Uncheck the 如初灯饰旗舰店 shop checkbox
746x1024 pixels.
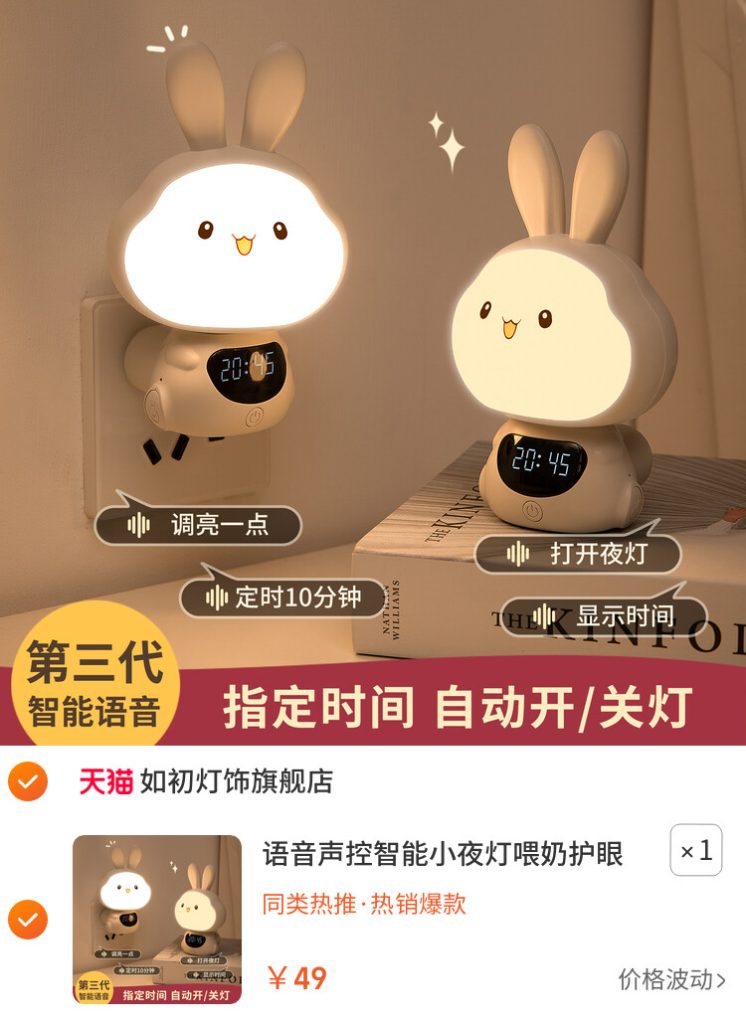[x=28, y=781]
